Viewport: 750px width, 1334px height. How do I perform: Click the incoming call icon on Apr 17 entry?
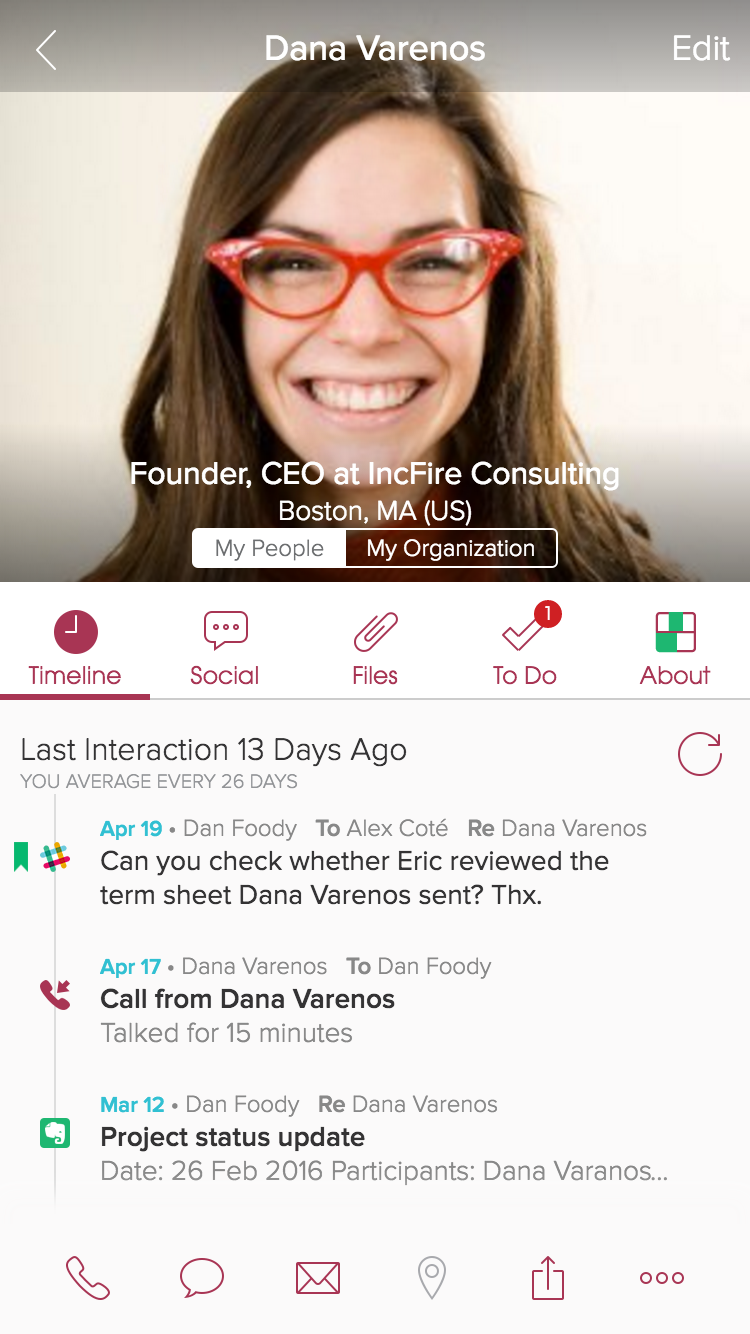(55, 995)
